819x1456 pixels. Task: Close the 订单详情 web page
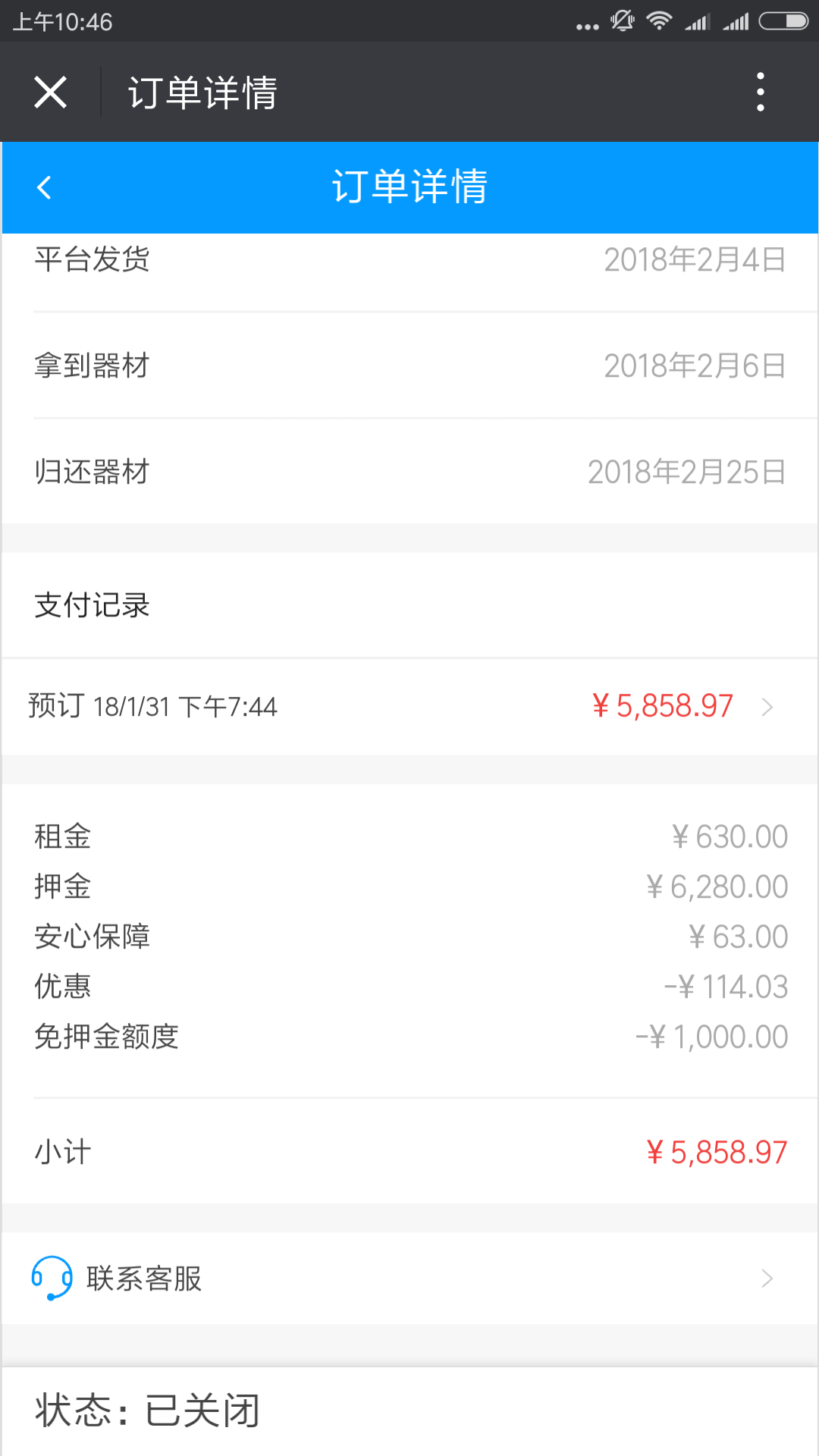[51, 93]
